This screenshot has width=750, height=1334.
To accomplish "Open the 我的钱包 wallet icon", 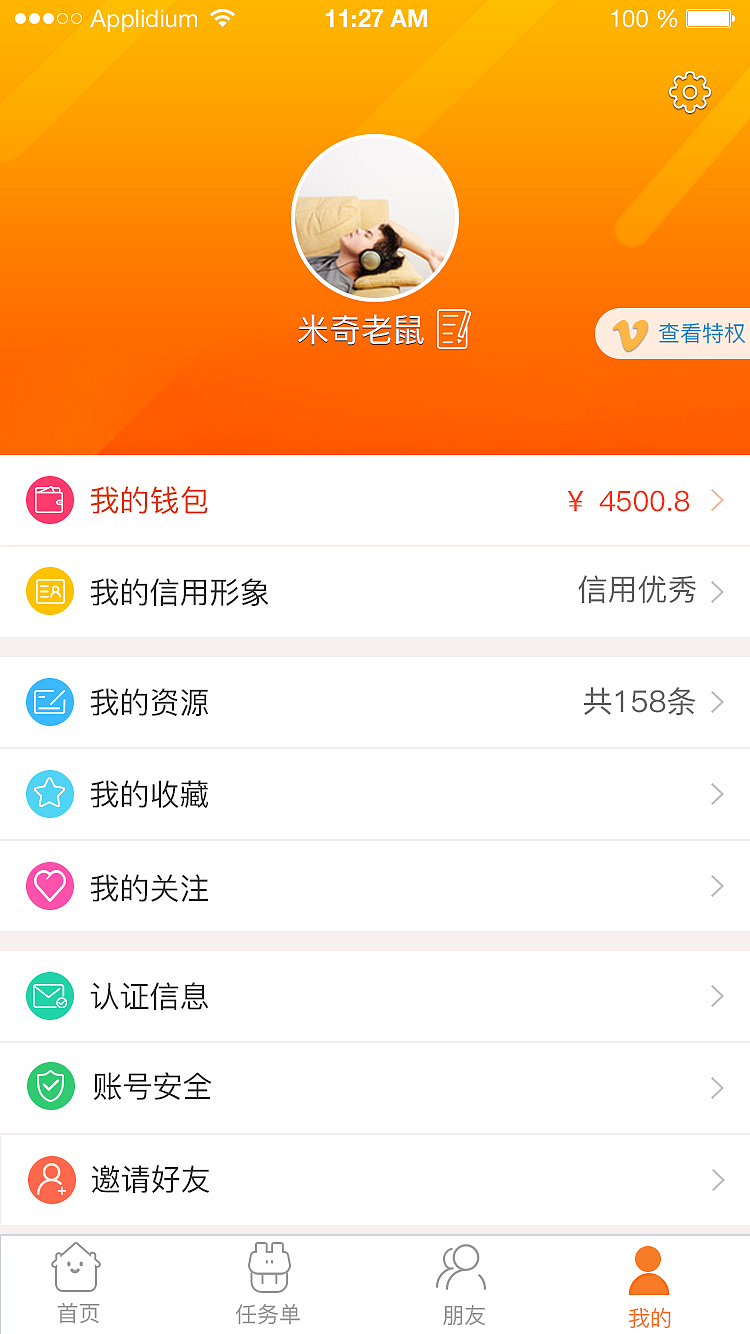I will (50, 500).
